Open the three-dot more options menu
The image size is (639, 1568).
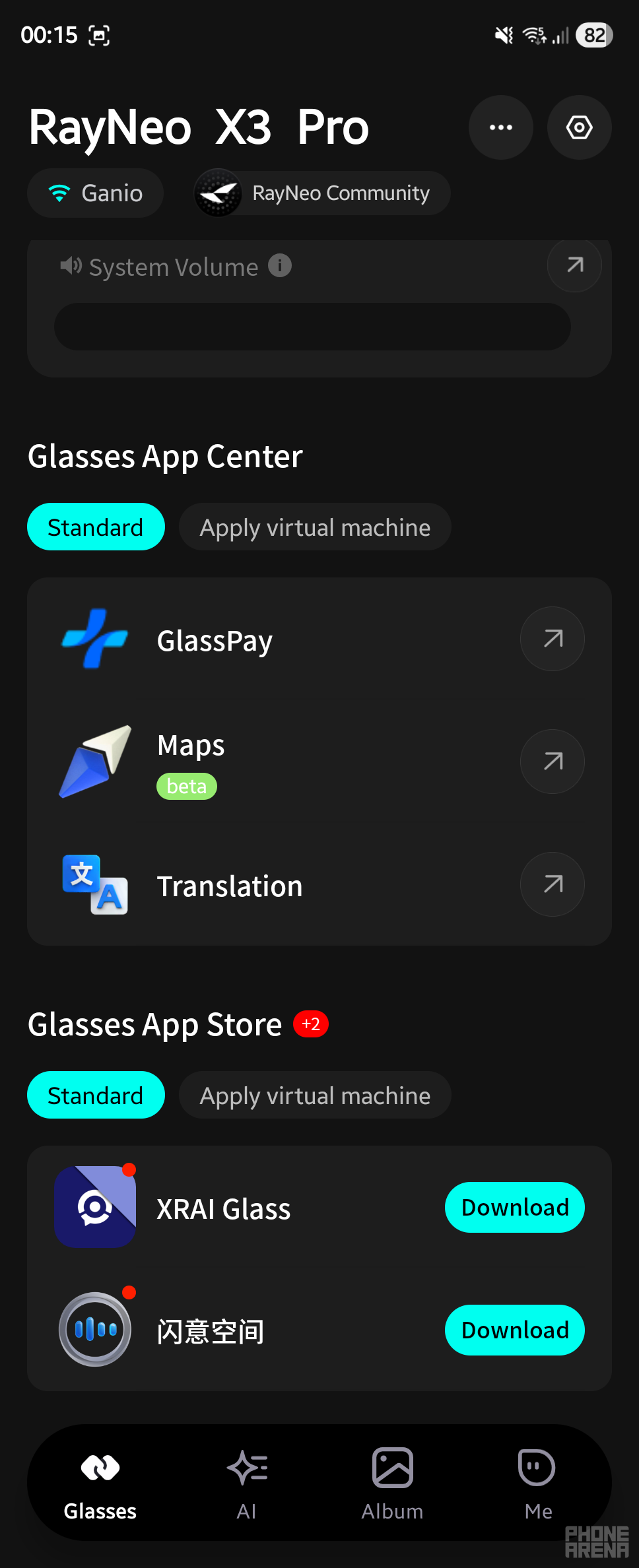[500, 127]
